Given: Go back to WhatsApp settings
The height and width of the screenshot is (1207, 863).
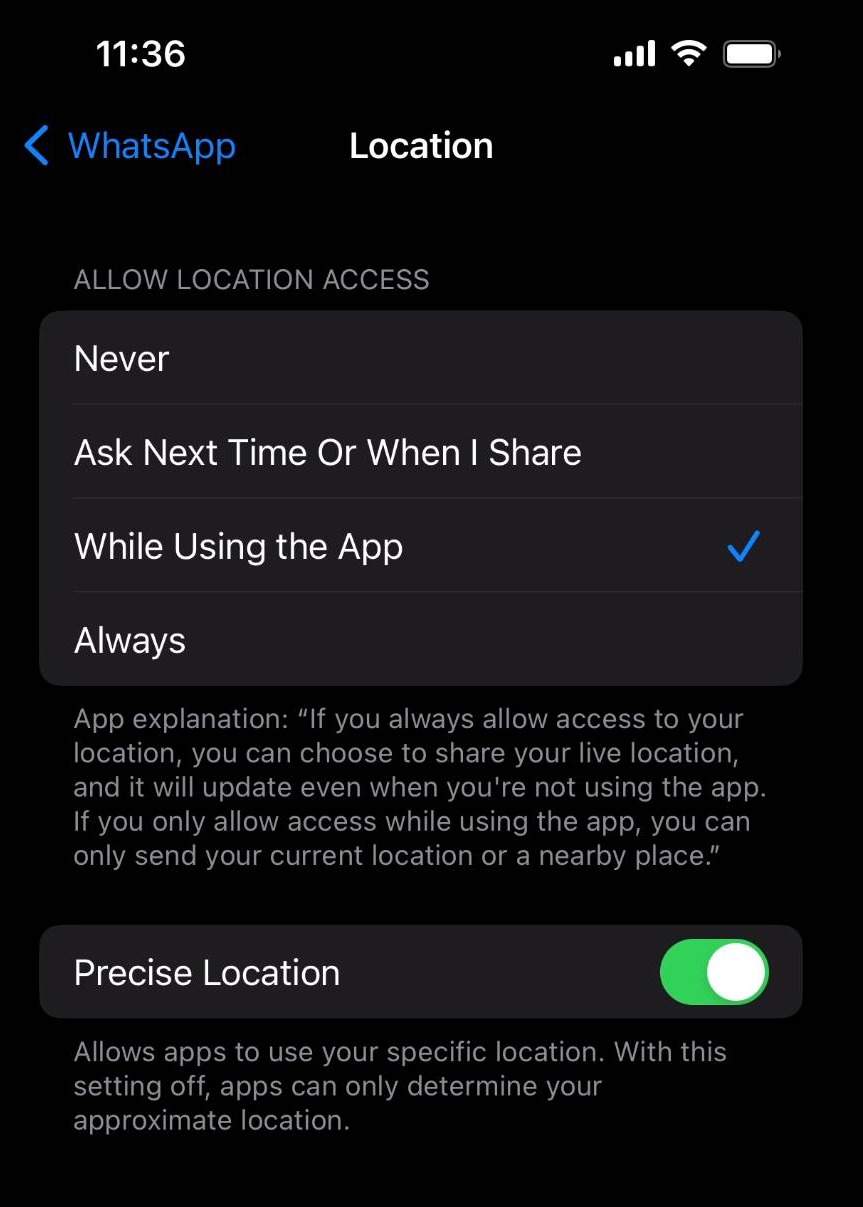Looking at the screenshot, I should [130, 146].
